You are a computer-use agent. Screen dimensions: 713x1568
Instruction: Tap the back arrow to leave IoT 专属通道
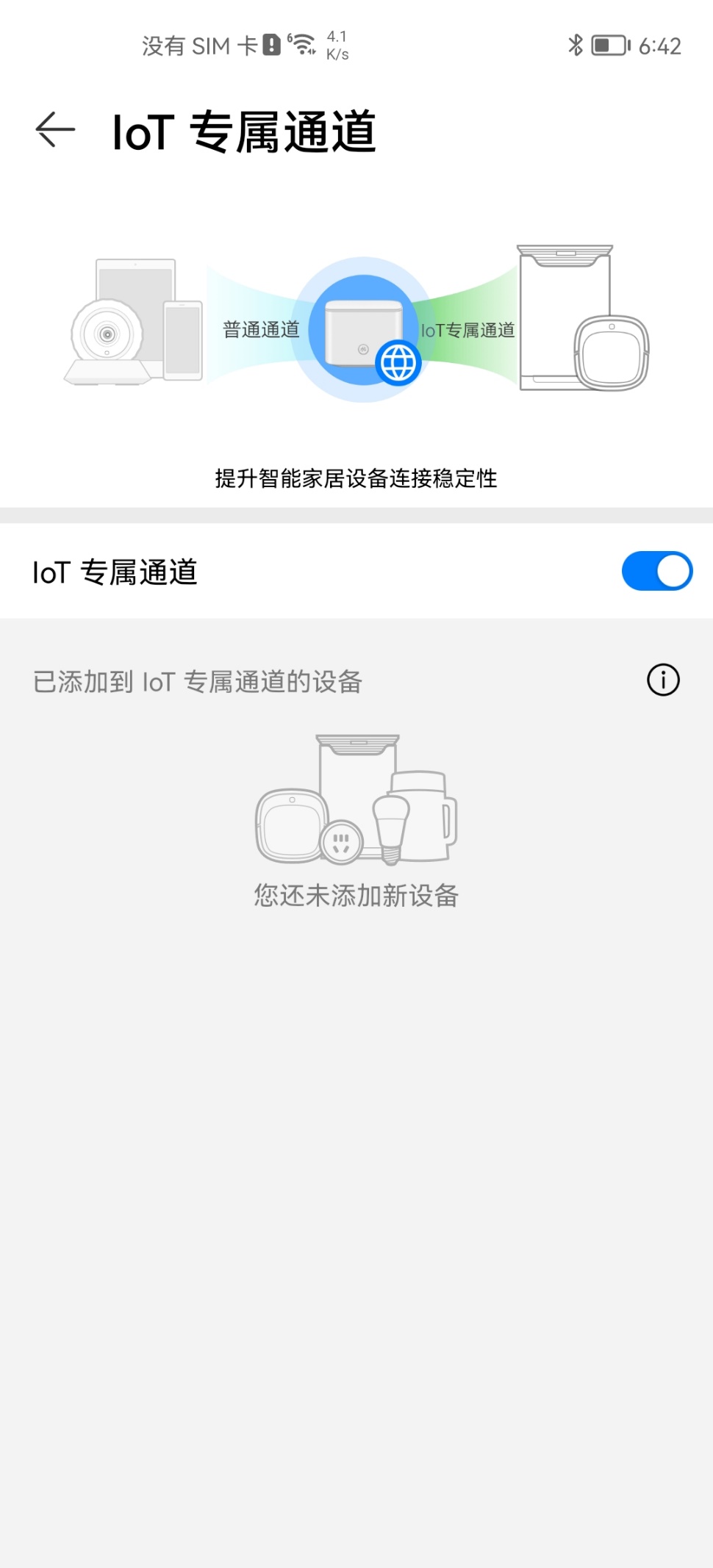(53, 129)
